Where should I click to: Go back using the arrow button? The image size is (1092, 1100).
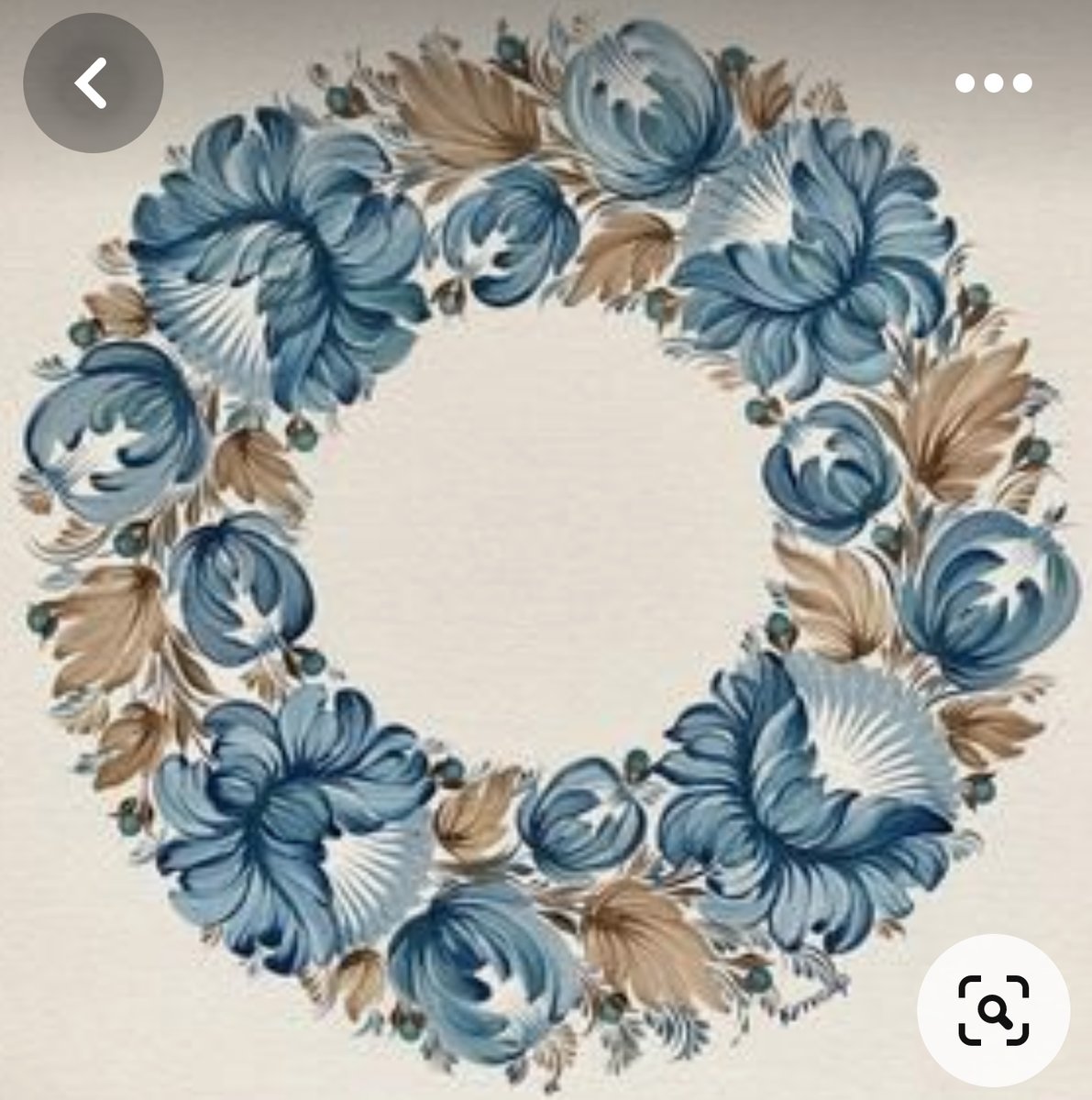click(93, 83)
